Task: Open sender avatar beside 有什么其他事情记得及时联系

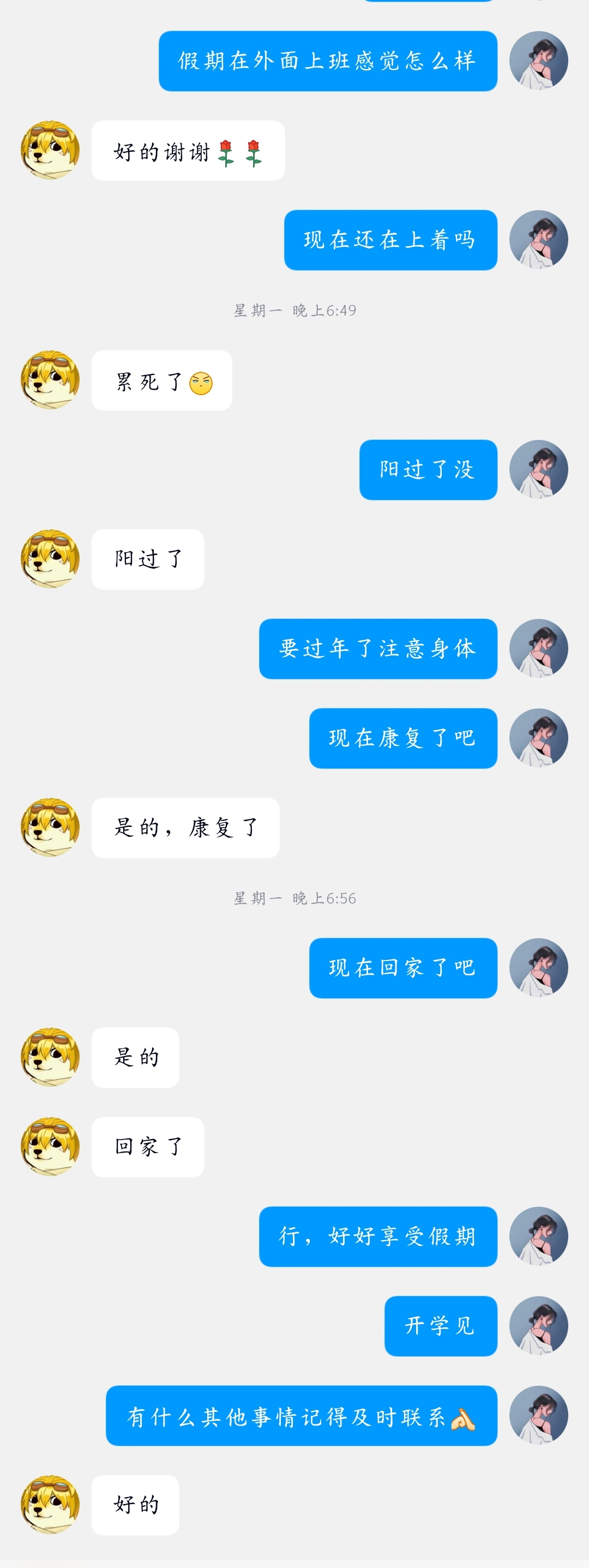Action: (x=538, y=1415)
